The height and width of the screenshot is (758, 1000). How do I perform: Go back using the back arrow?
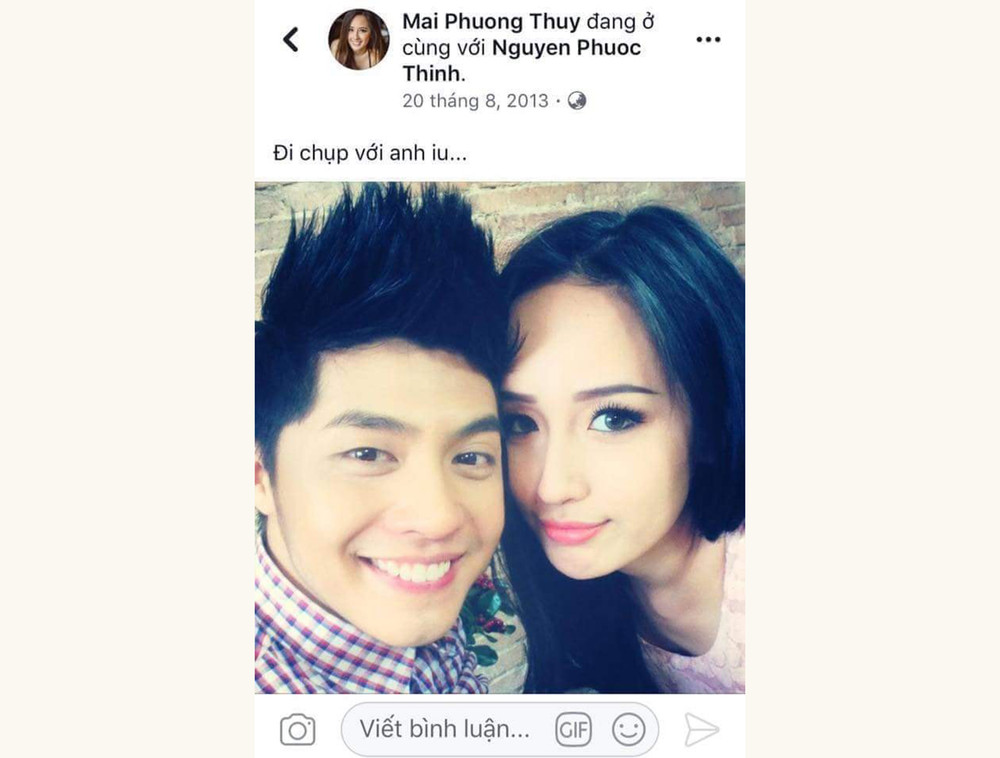coord(291,40)
